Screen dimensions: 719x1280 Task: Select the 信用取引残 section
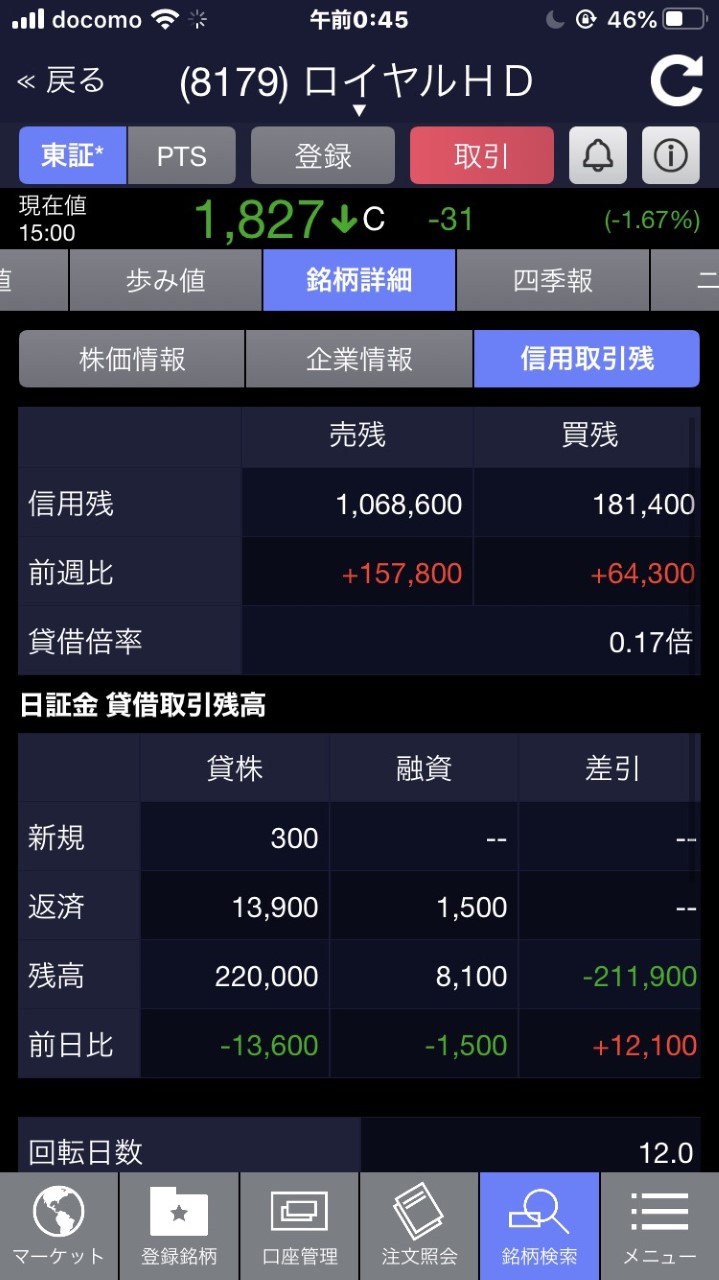587,359
